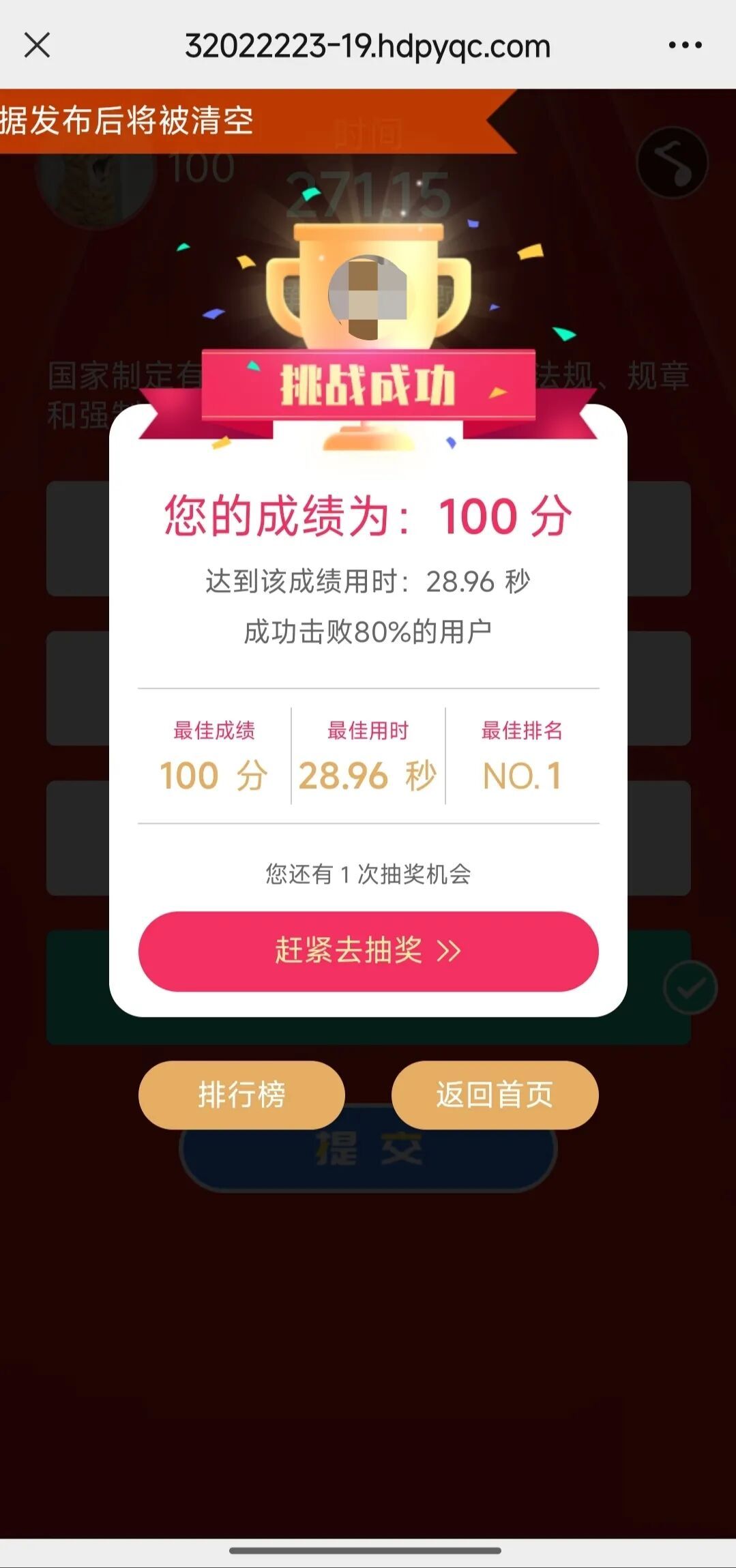Image resolution: width=736 pixels, height=1568 pixels.
Task: Tap the 赶紧去抽奖 lottery button
Action: pyautogui.click(x=368, y=951)
